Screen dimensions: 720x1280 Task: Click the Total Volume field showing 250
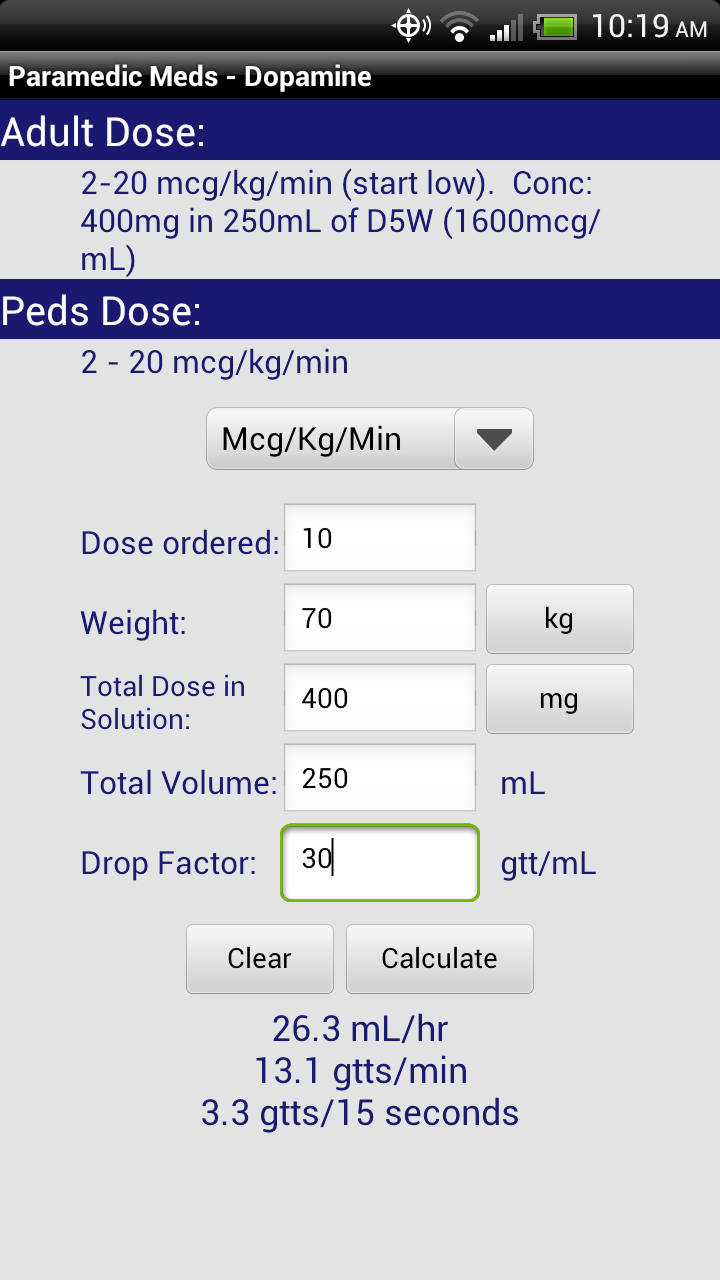(379, 777)
